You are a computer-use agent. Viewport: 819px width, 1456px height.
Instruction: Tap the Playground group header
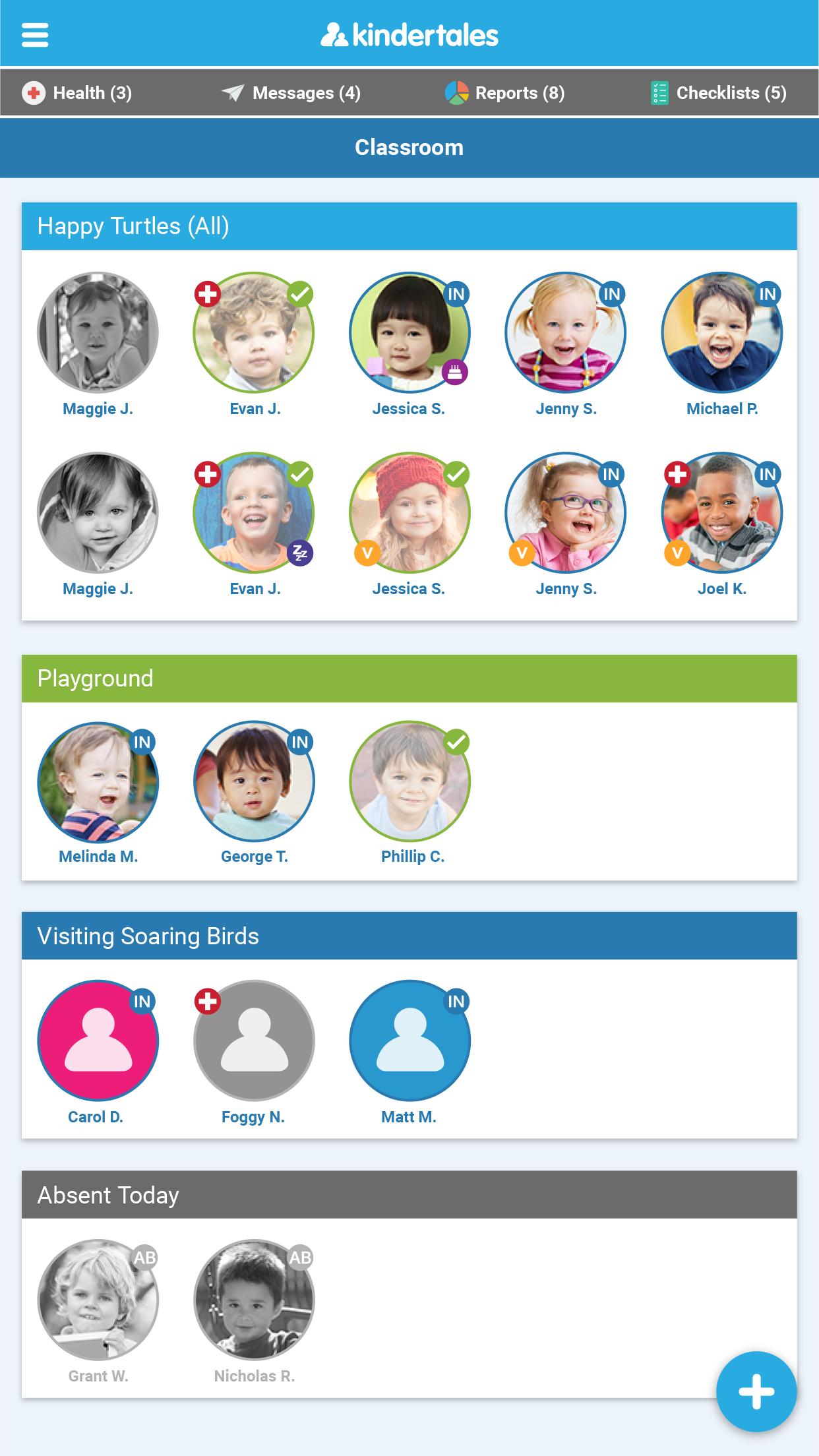click(409, 679)
